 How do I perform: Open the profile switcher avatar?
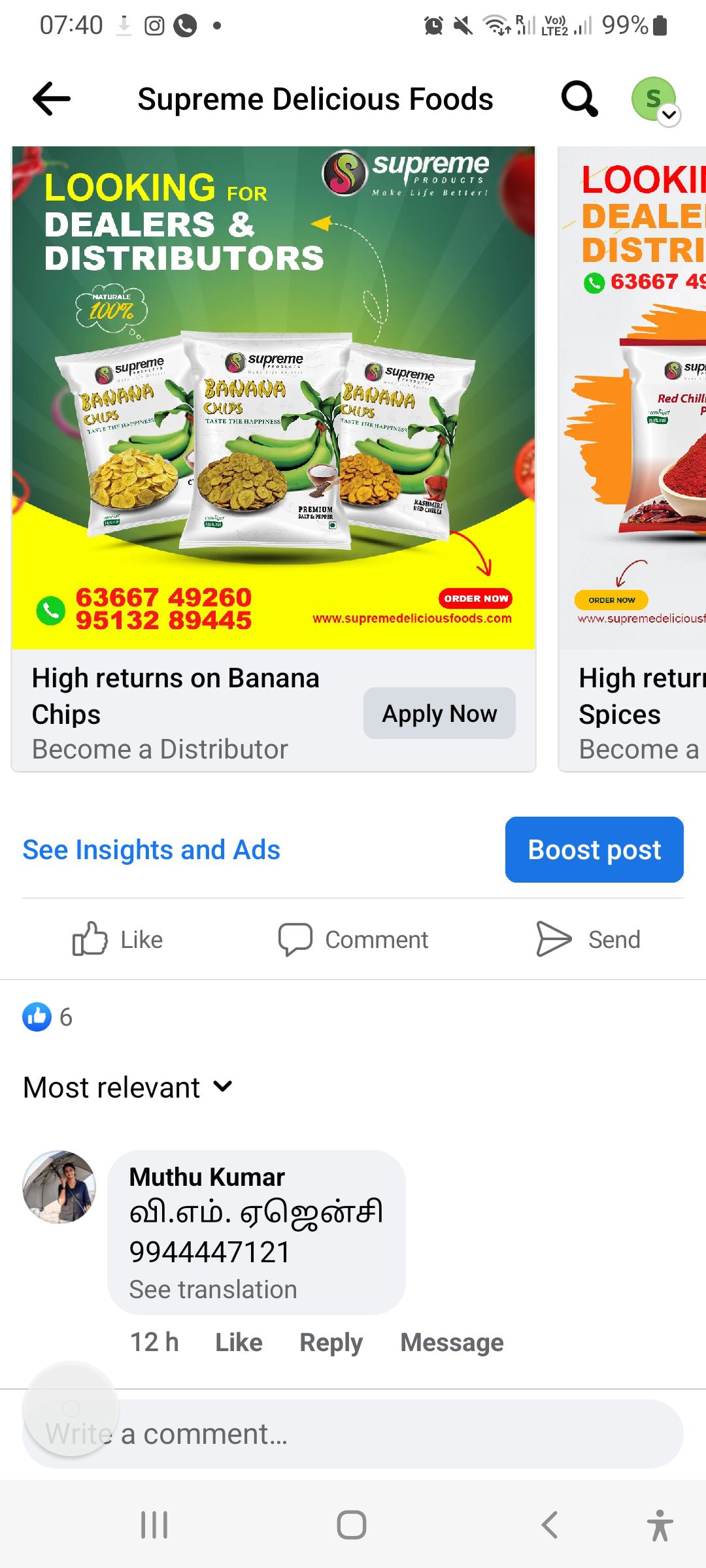tap(654, 99)
